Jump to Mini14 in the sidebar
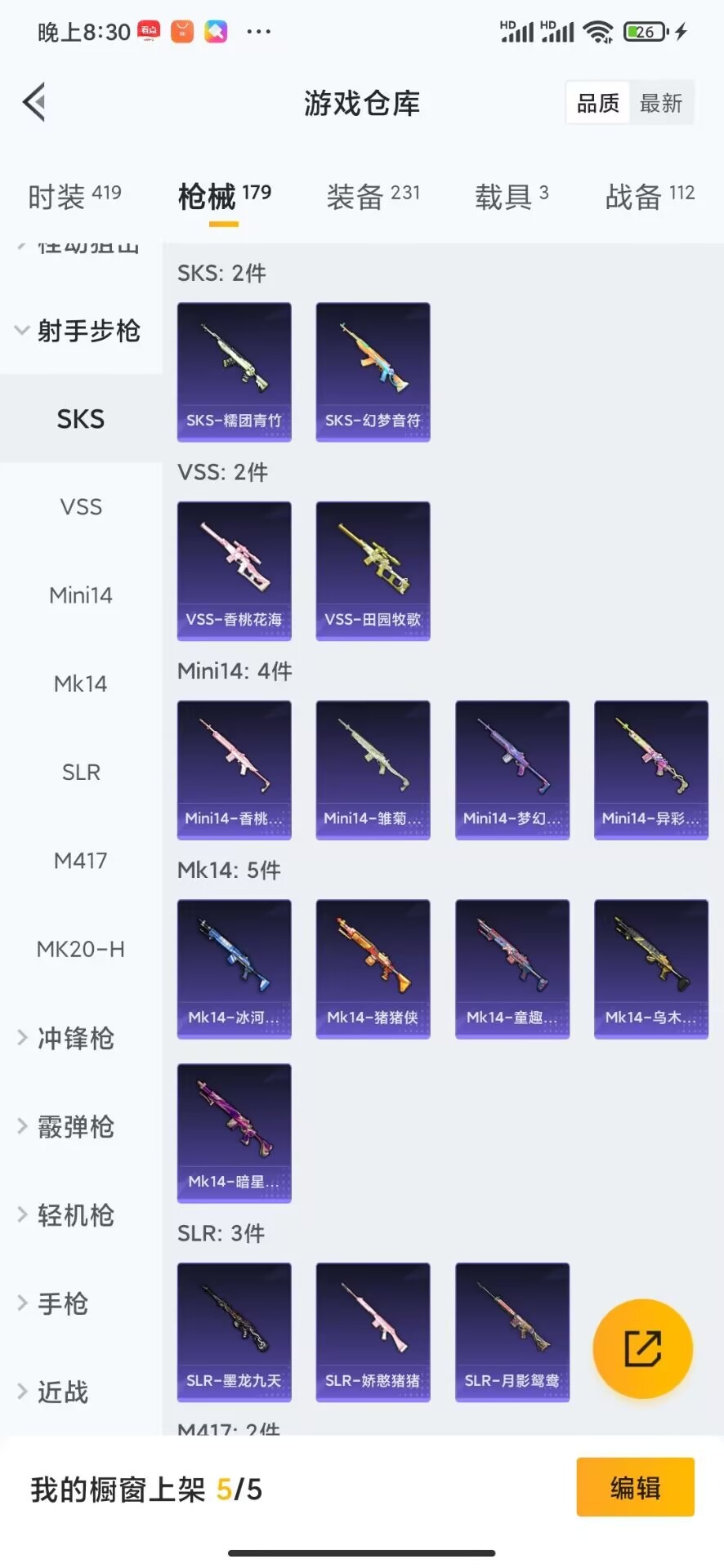This screenshot has height=1568, width=724. coord(81,595)
